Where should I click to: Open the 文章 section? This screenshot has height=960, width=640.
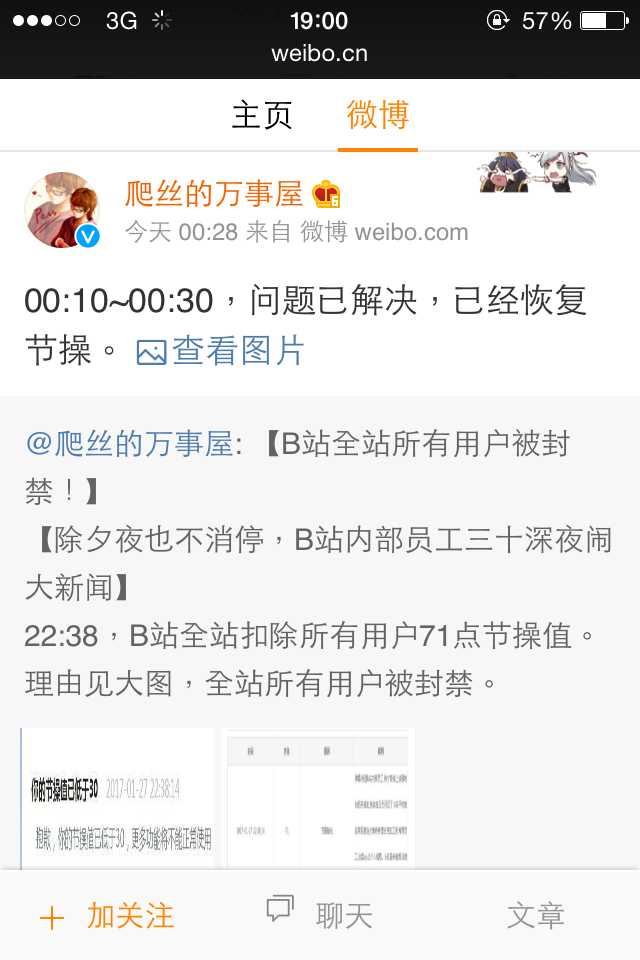coord(535,916)
